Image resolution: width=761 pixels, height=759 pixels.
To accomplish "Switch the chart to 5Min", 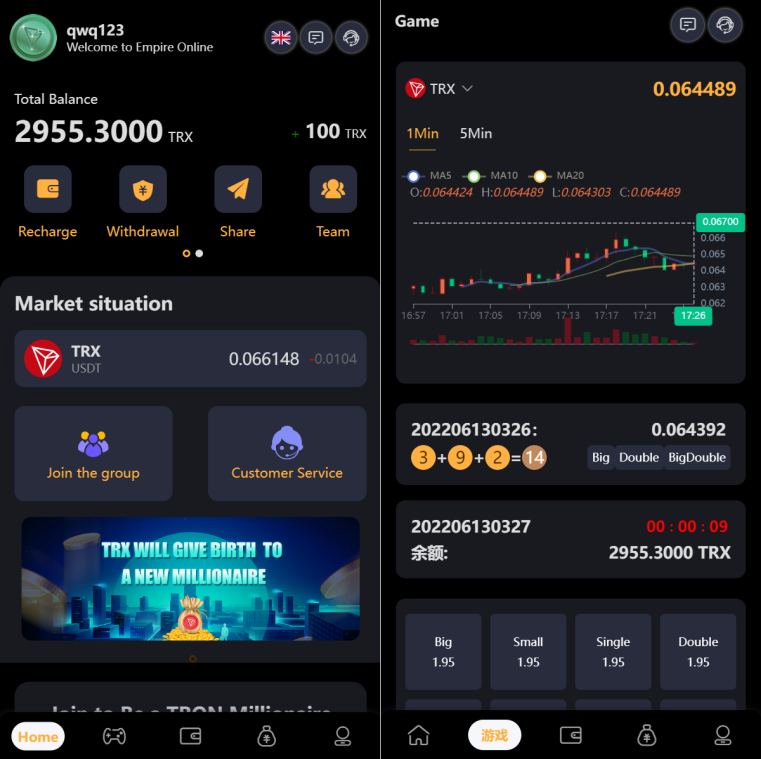I will coord(476,134).
